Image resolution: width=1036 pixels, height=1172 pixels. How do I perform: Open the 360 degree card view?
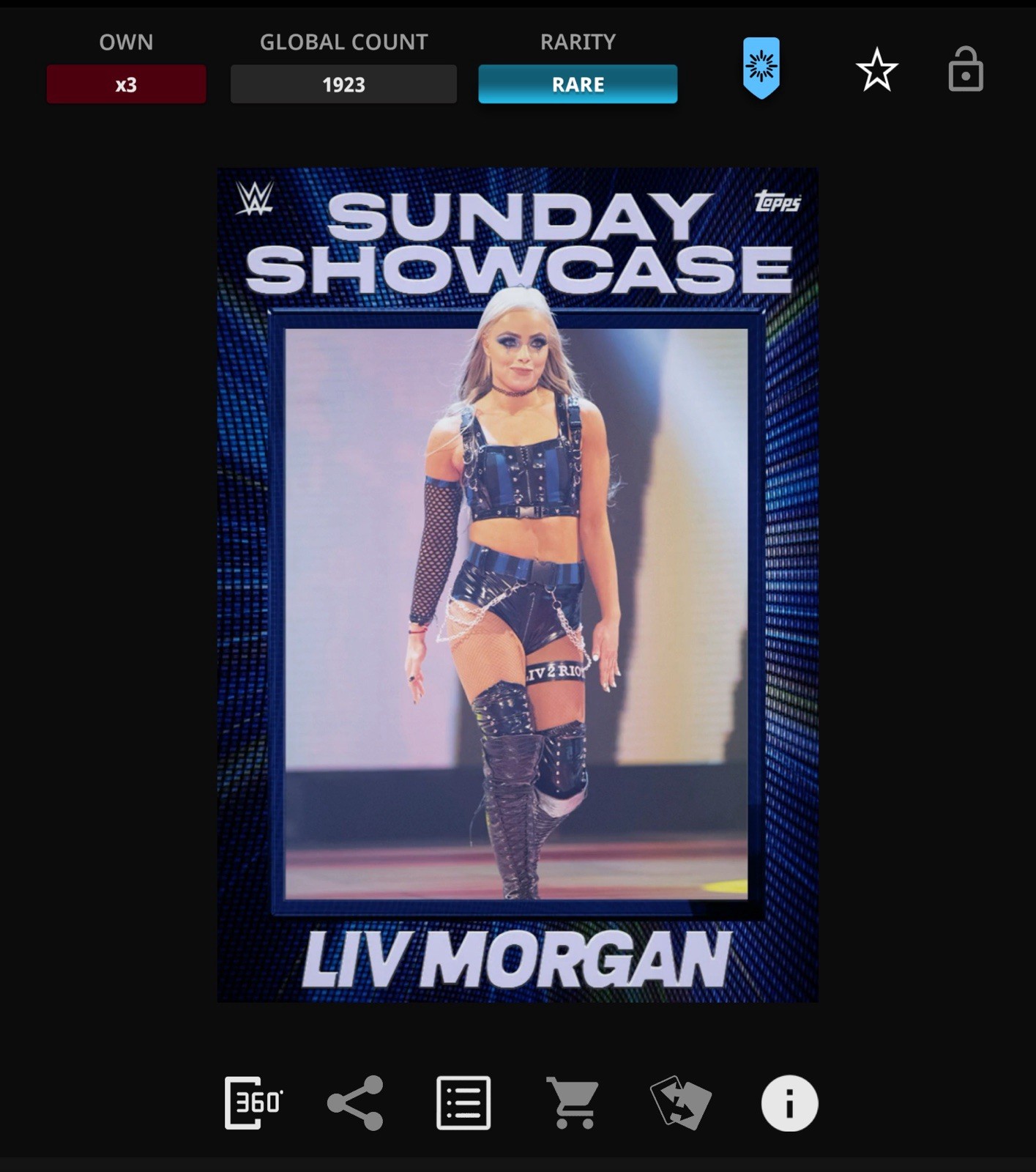(x=253, y=1102)
